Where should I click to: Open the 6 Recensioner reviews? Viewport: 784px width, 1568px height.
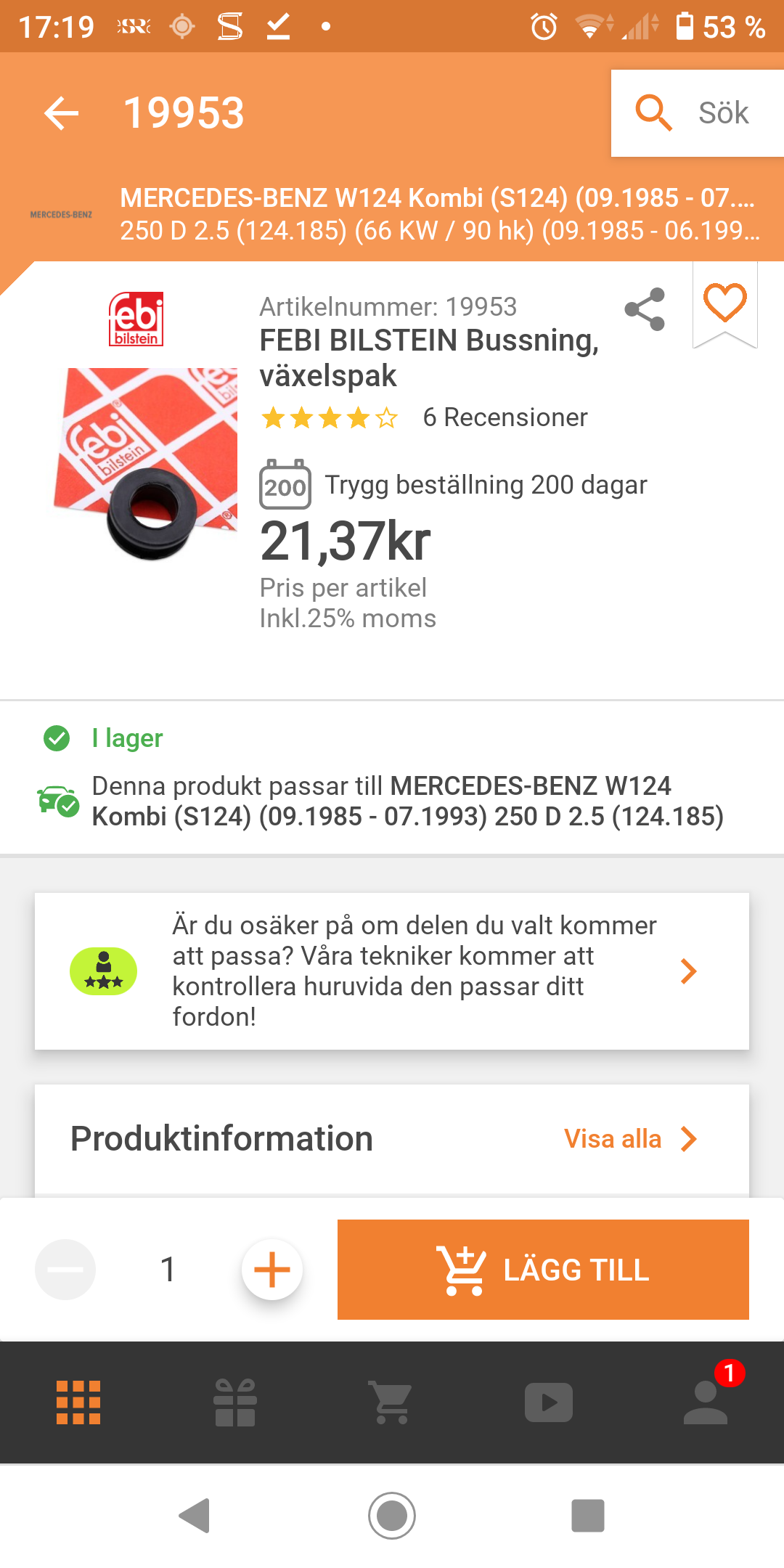tap(505, 417)
